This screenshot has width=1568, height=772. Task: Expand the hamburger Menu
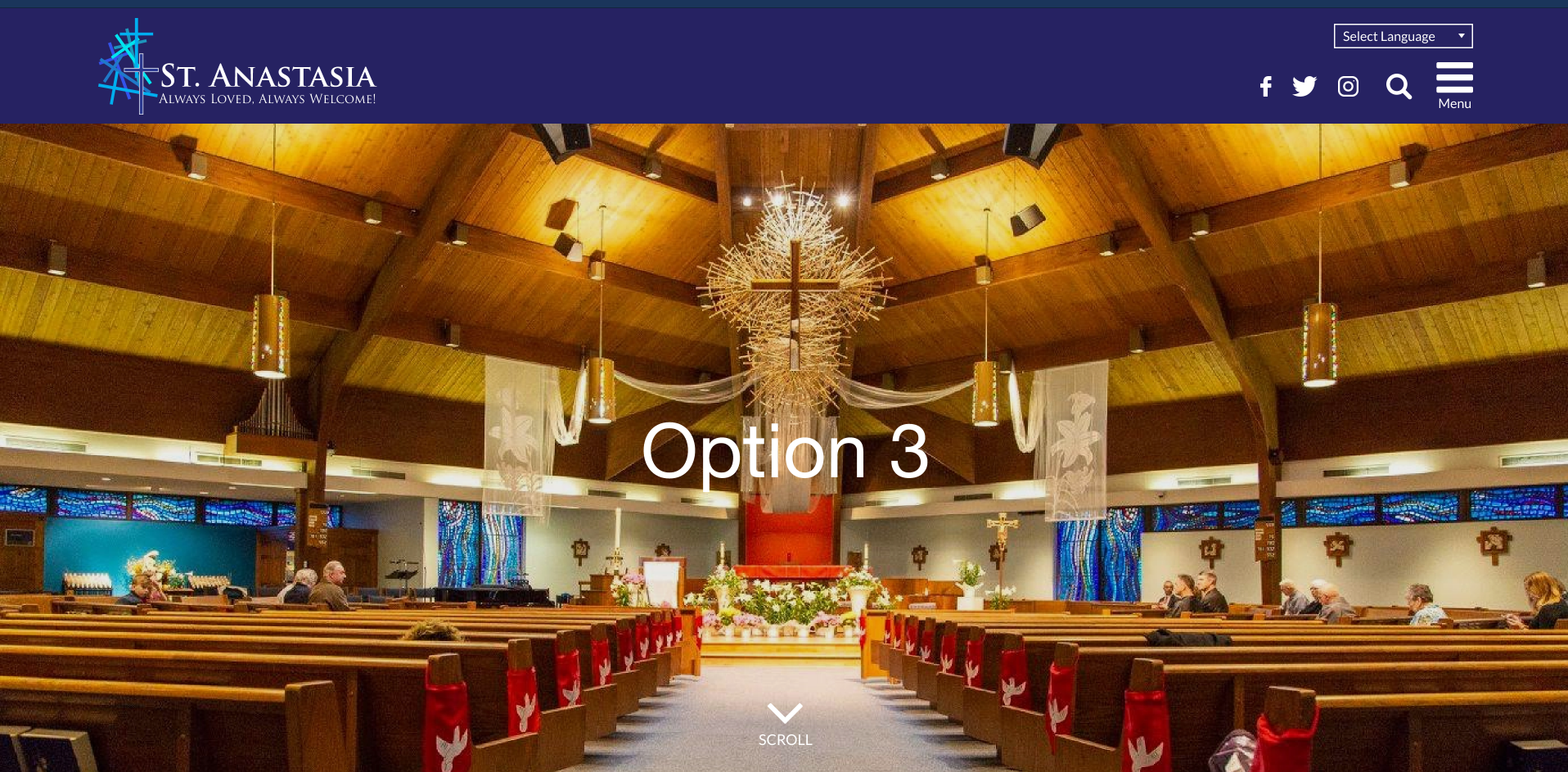[x=1454, y=85]
